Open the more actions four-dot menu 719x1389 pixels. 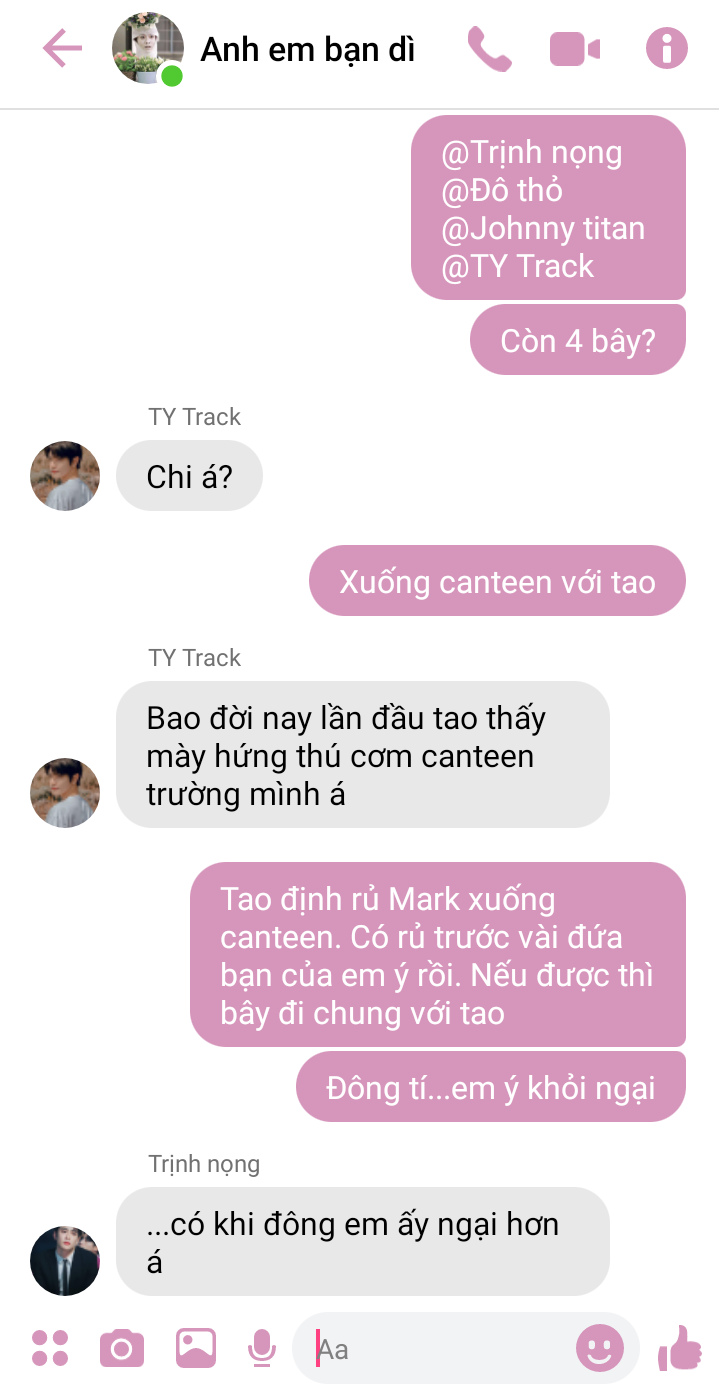tap(50, 1348)
